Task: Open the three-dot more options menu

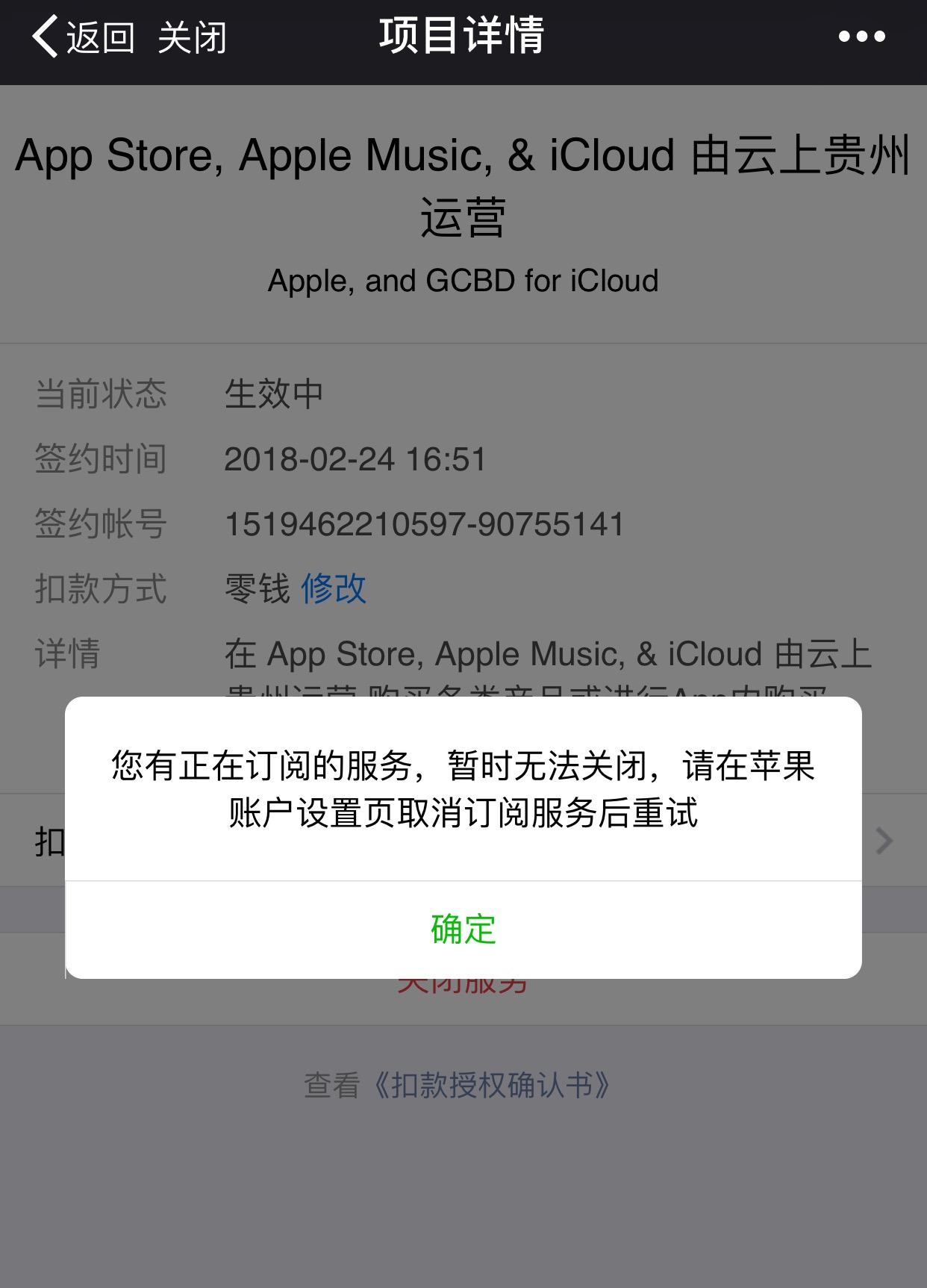Action: coord(861,37)
